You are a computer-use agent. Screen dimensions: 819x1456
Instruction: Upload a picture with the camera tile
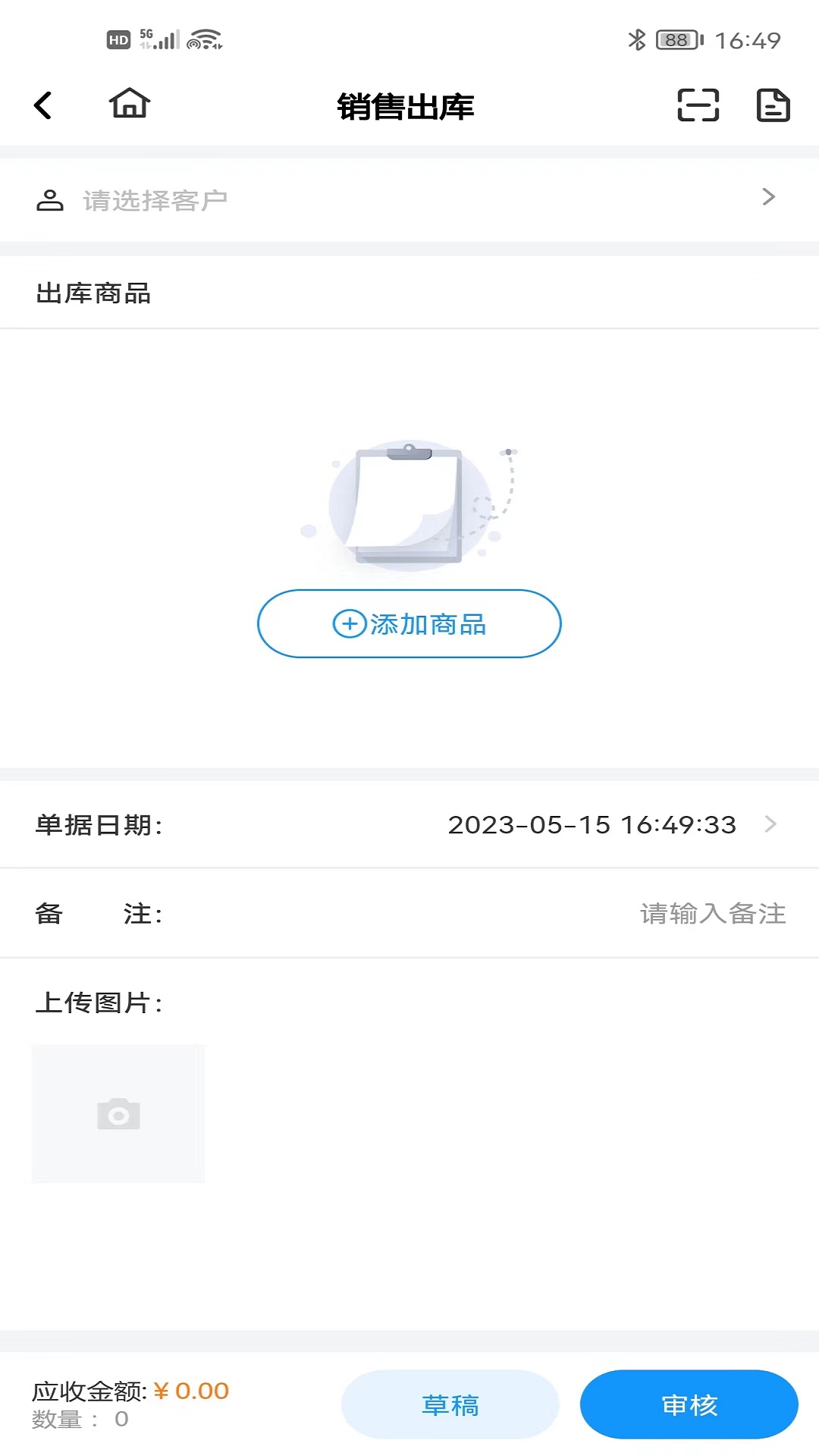pos(118,1113)
